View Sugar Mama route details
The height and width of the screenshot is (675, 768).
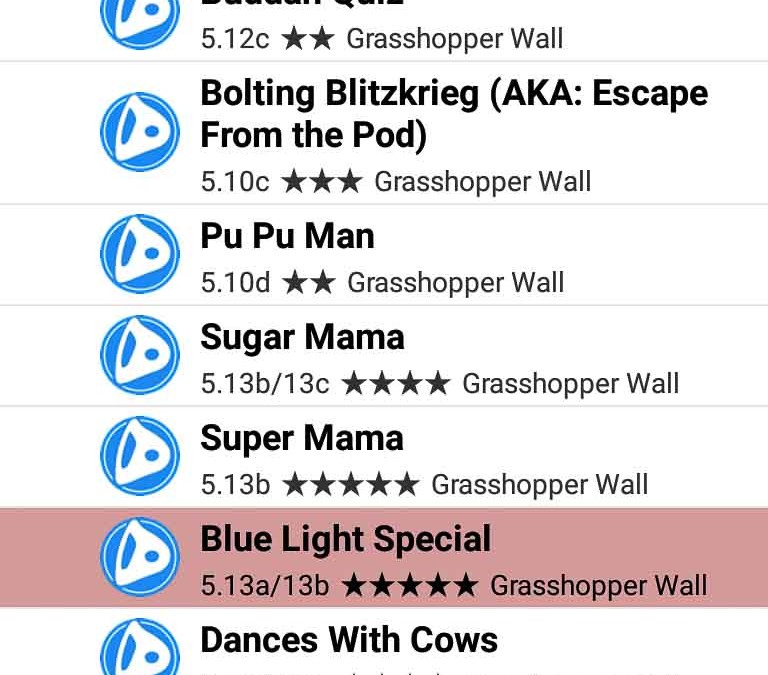[x=384, y=356]
